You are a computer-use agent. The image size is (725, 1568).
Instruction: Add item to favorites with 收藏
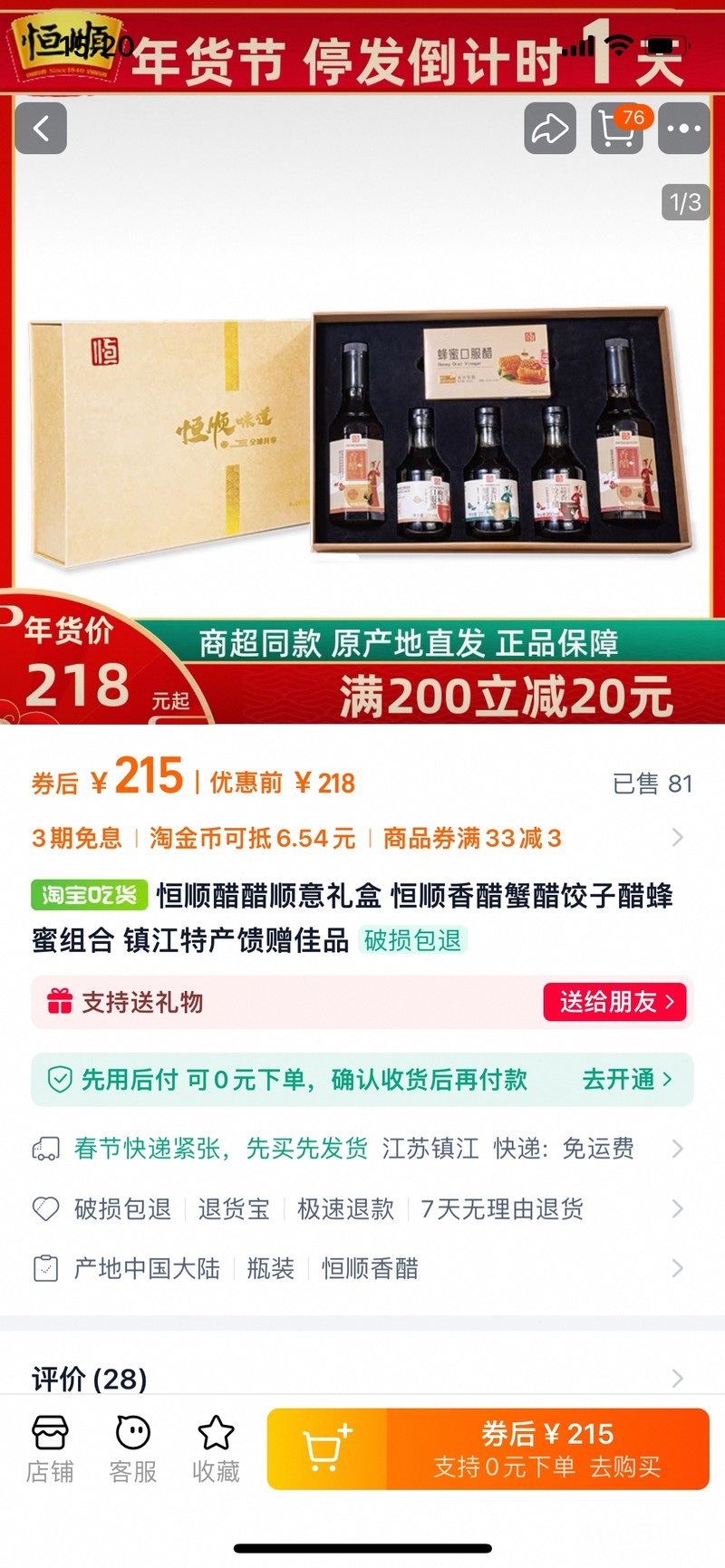[216, 1449]
